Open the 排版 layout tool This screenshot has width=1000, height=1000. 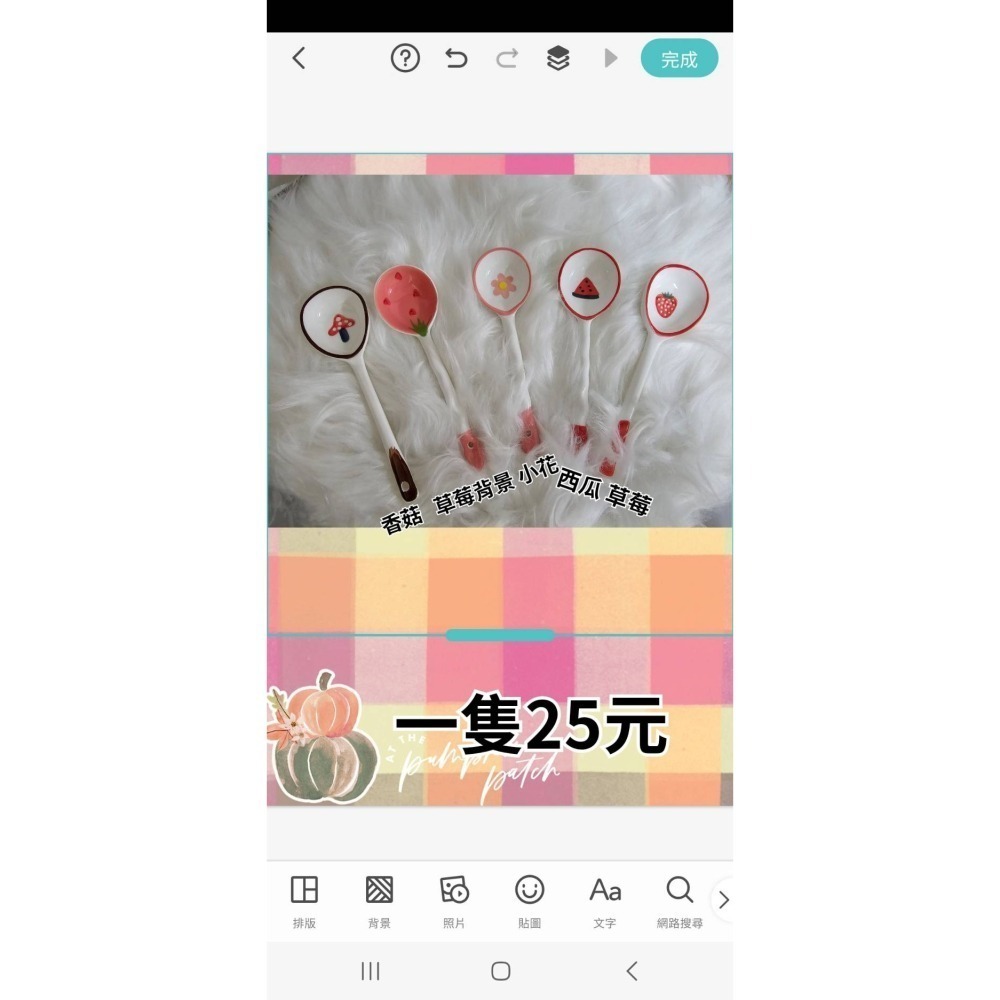click(x=304, y=900)
